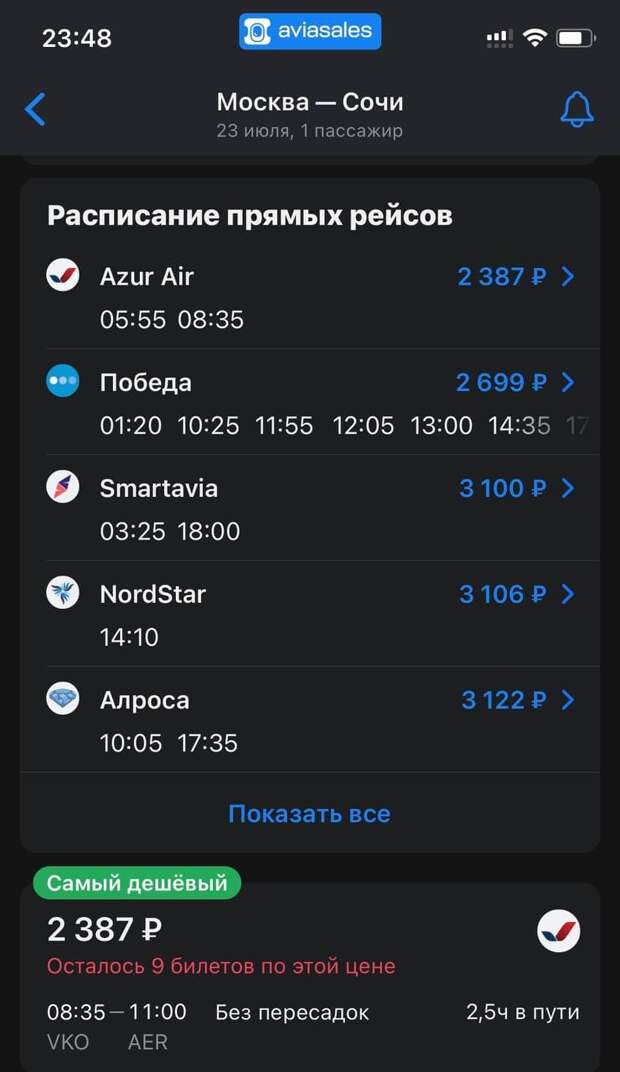Open Победа flights for 2 699 ₽
Screen dimensions: 620x1072
tap(310, 402)
